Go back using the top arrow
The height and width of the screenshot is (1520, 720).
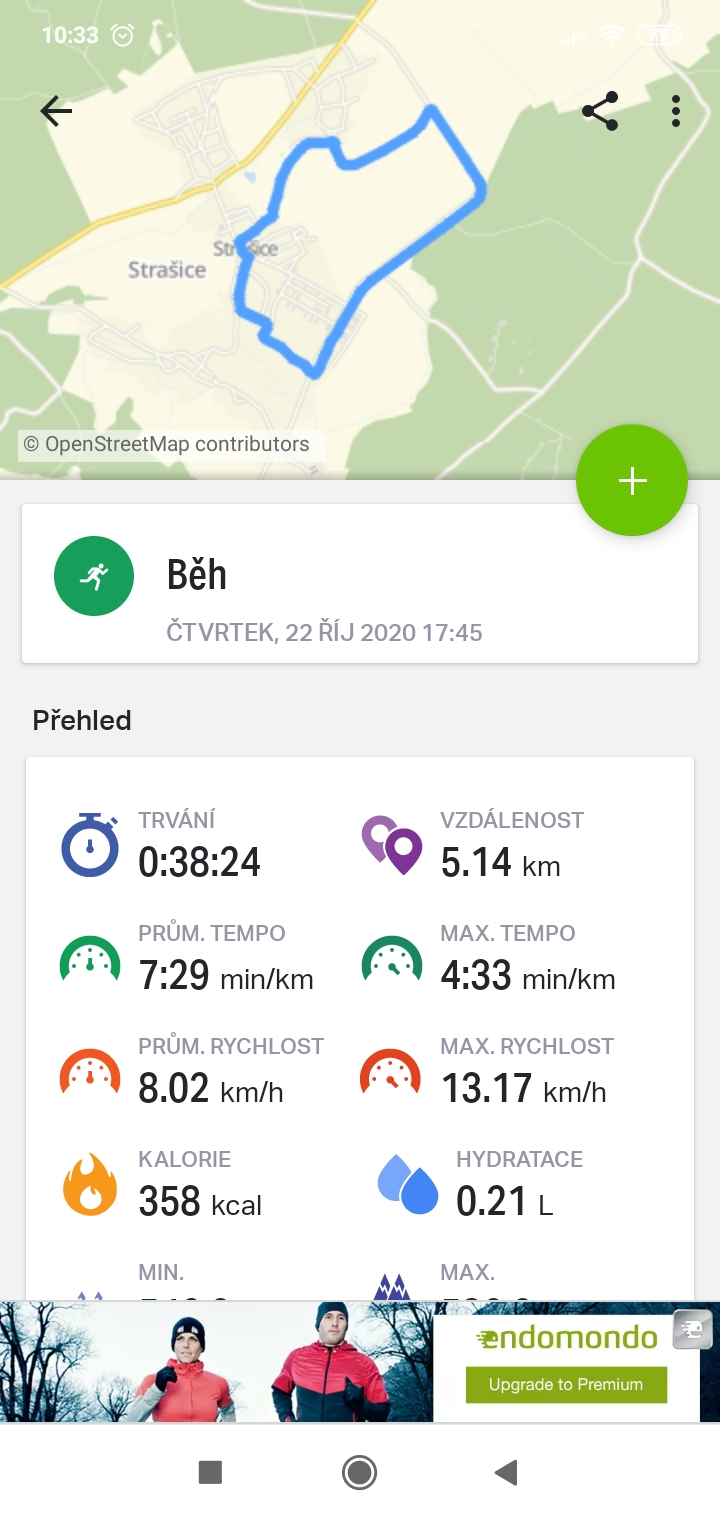pyautogui.click(x=56, y=111)
